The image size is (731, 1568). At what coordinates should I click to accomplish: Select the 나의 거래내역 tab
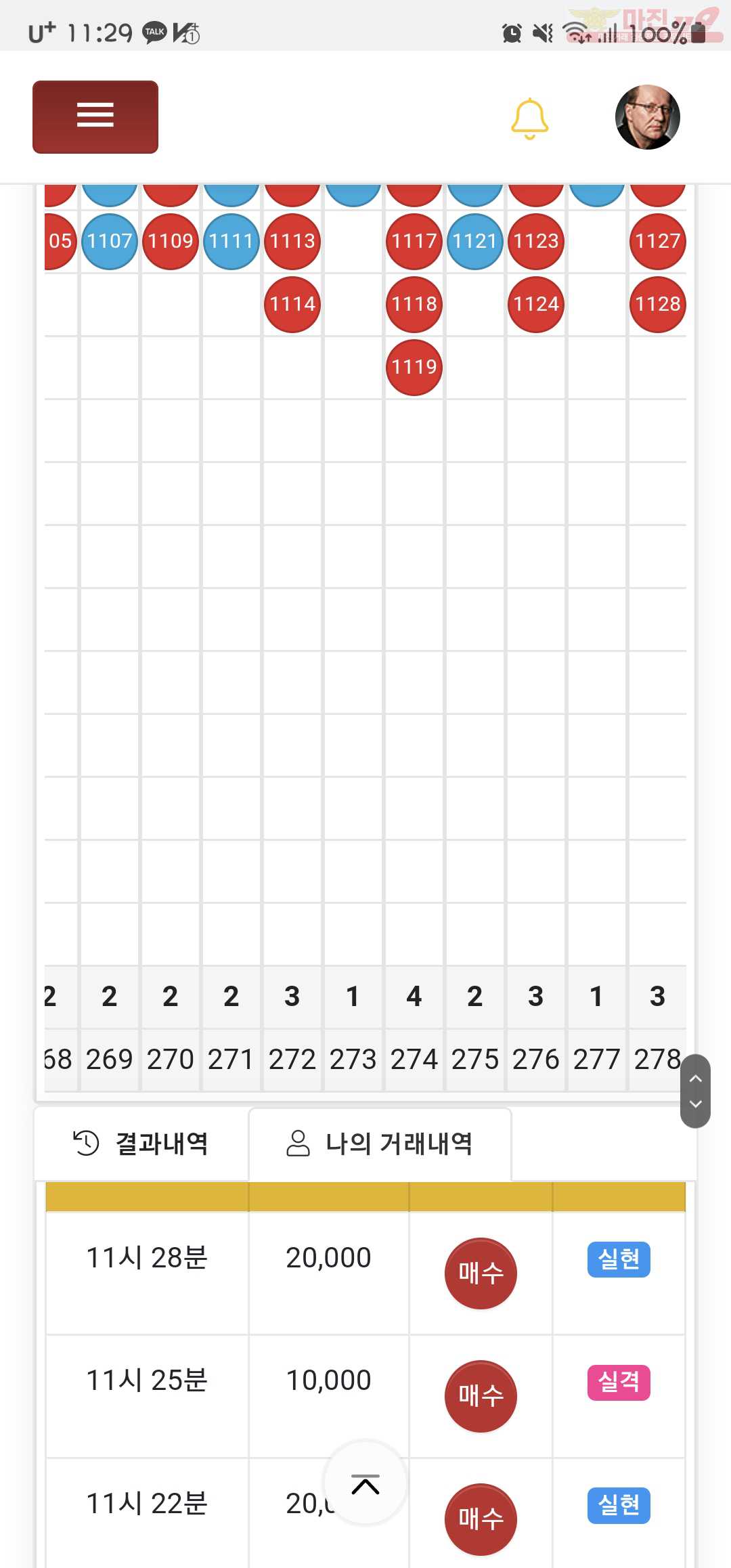click(x=380, y=1144)
